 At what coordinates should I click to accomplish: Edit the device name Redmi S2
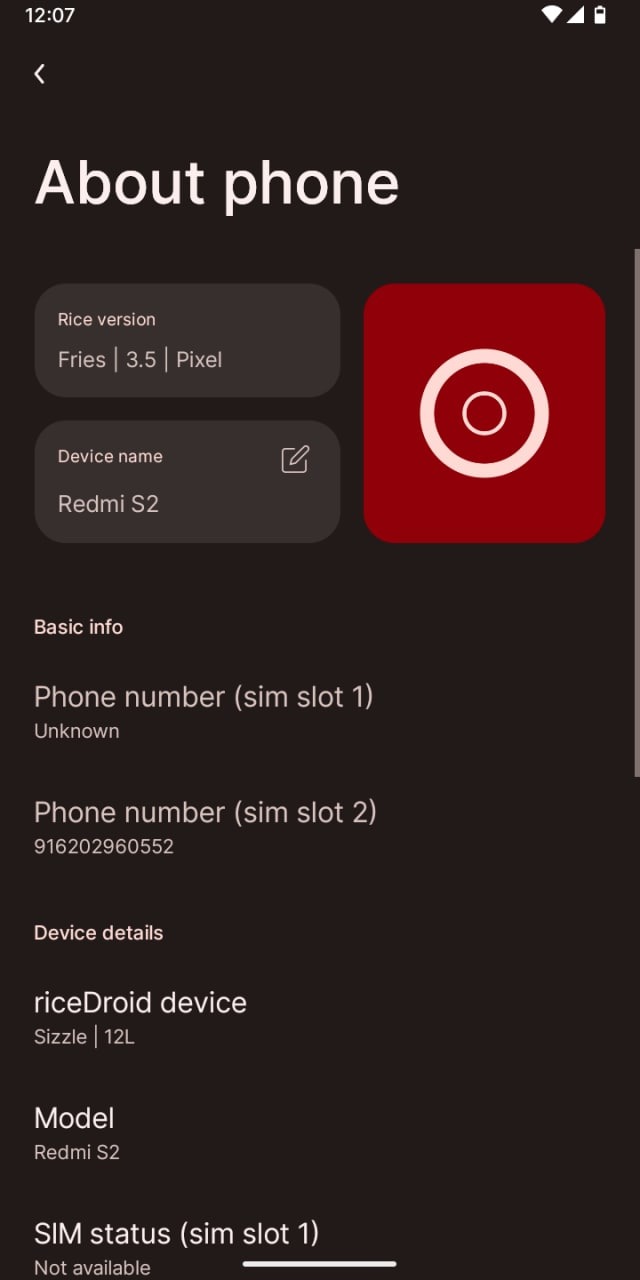(295, 459)
